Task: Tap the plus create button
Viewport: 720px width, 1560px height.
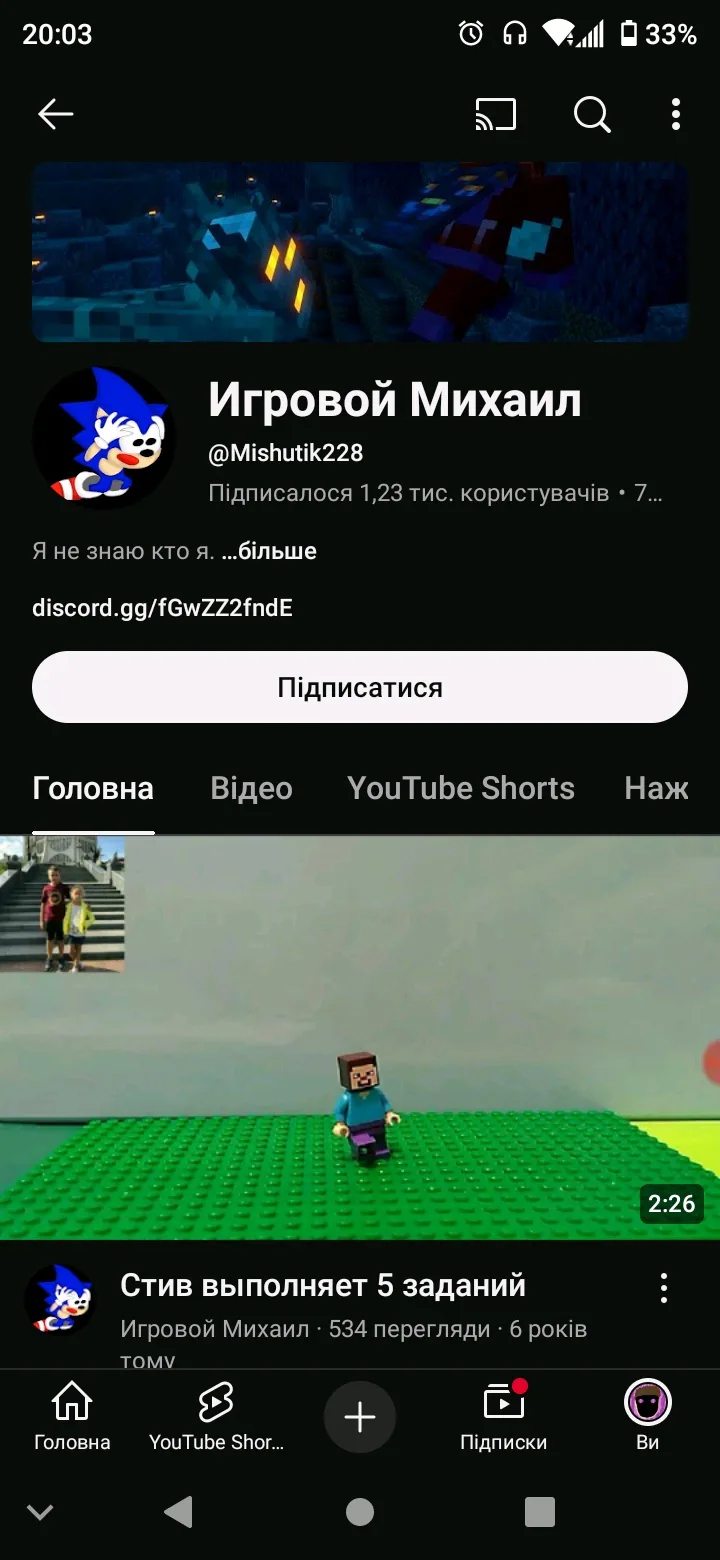Action: (360, 1417)
